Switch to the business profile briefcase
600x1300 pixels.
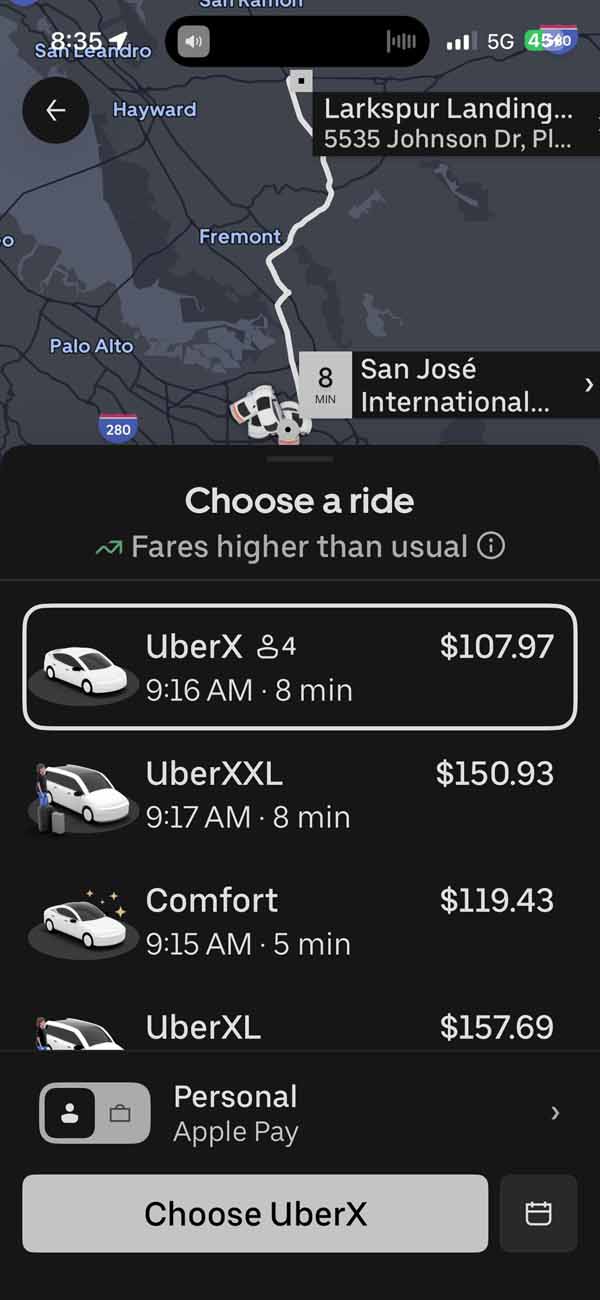click(121, 1113)
